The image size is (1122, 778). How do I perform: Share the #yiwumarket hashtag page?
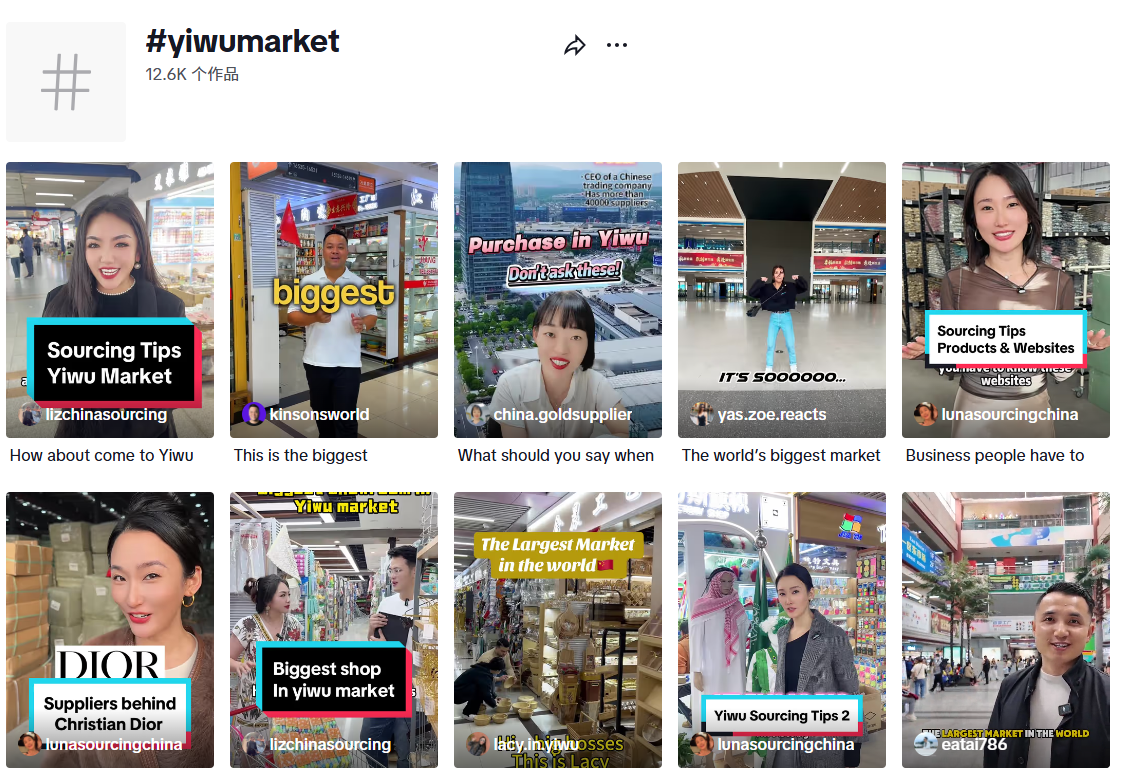(574, 45)
